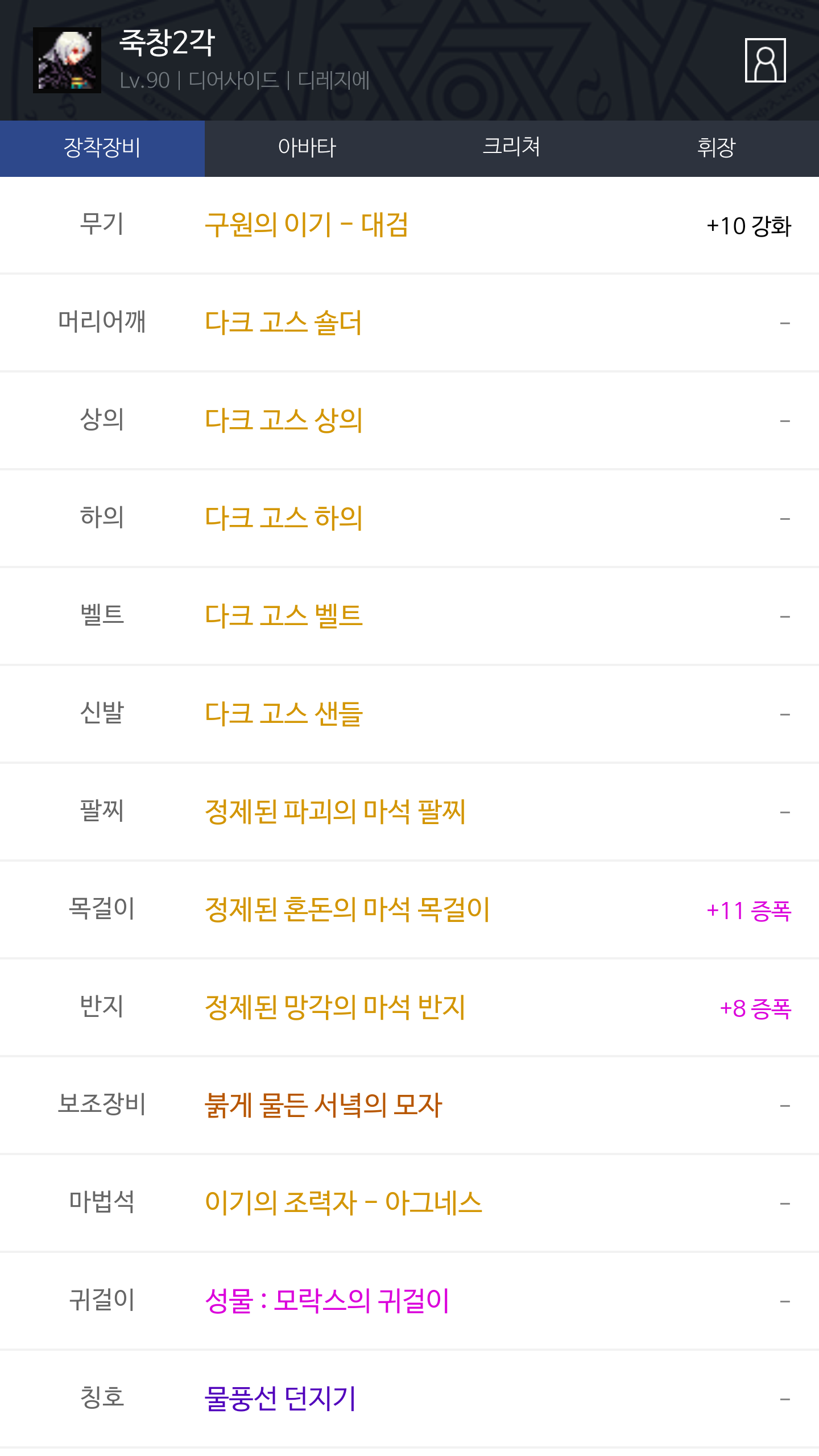Image resolution: width=819 pixels, height=1456 pixels.
Task: View magic stone 이기의 조력자 - 아그네스
Action: 409,1203
